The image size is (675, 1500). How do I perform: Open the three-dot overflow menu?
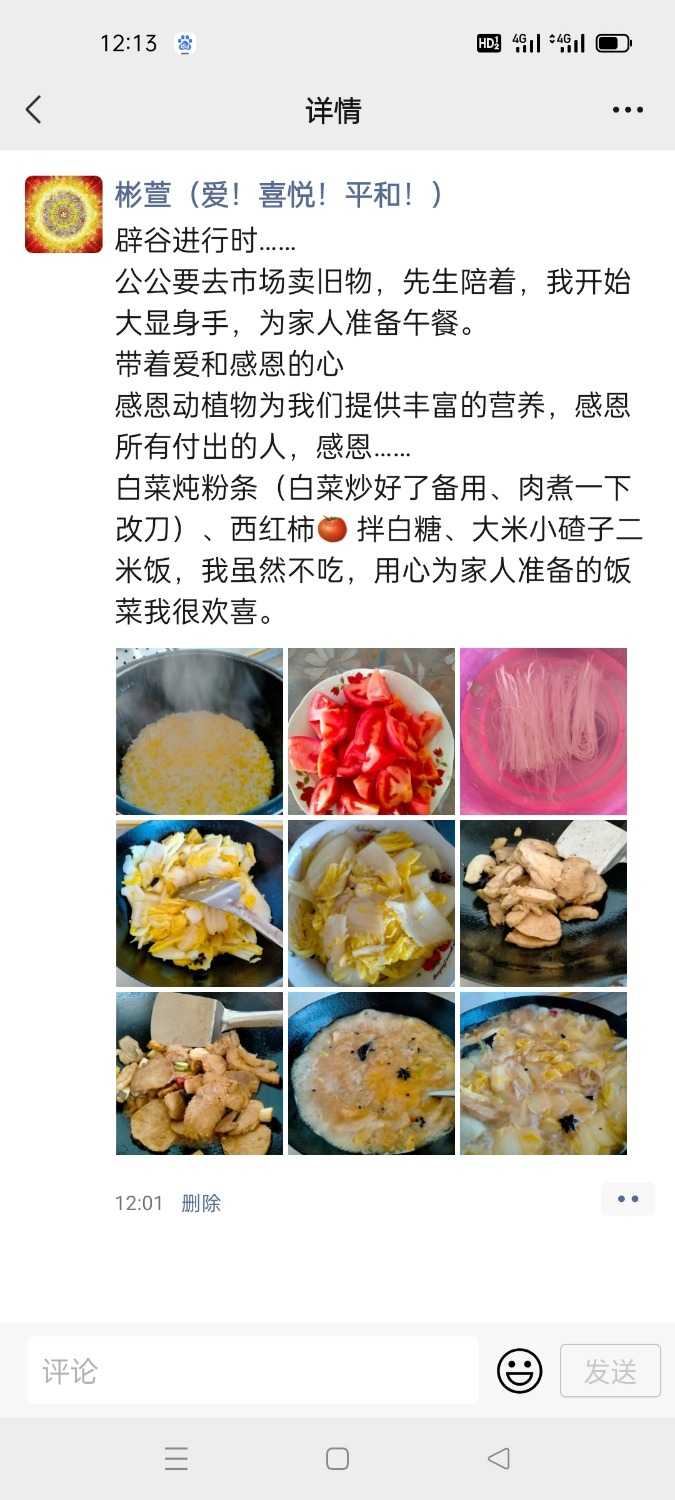627,110
